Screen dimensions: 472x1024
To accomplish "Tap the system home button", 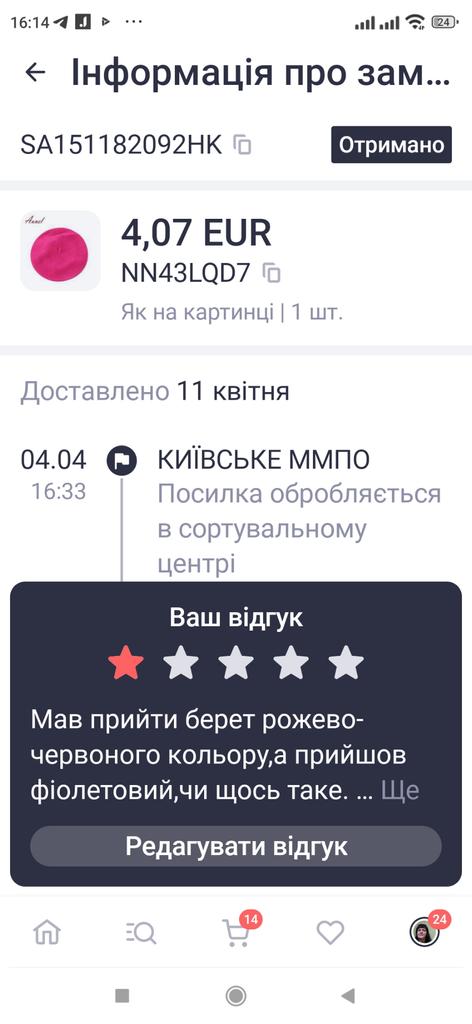I will [x=236, y=995].
